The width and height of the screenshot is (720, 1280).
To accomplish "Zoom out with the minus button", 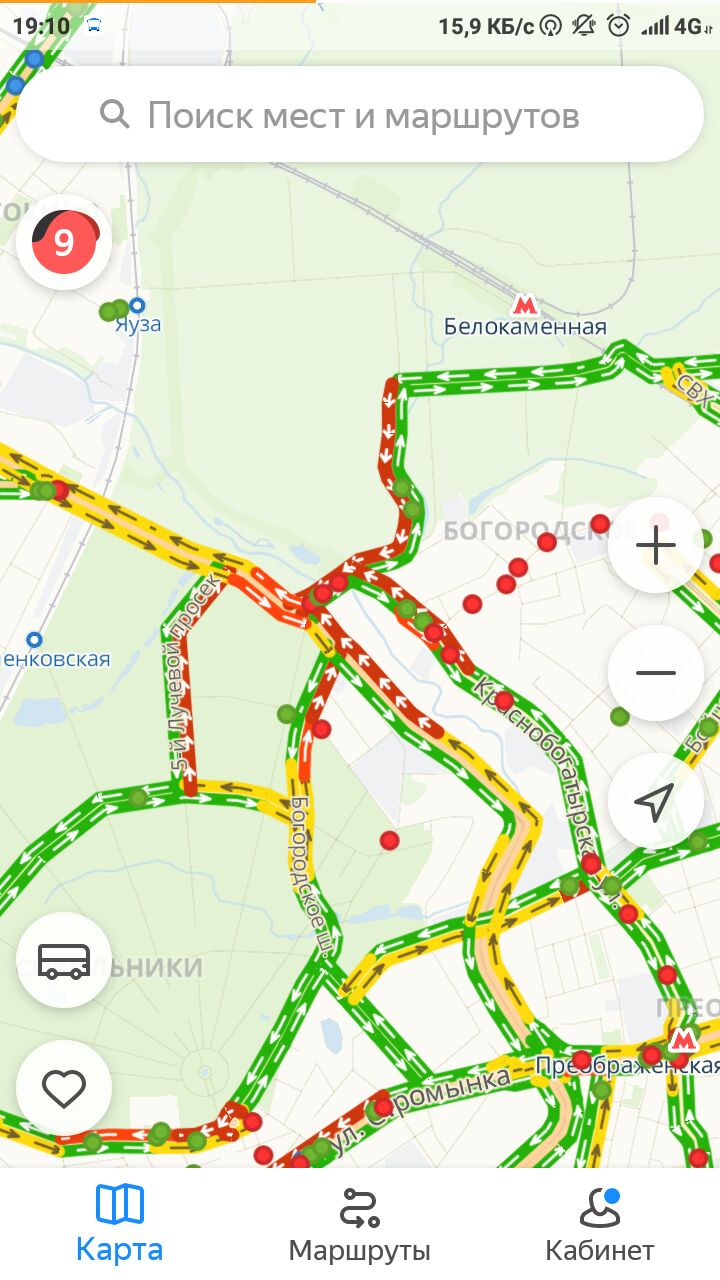I will [x=655, y=673].
